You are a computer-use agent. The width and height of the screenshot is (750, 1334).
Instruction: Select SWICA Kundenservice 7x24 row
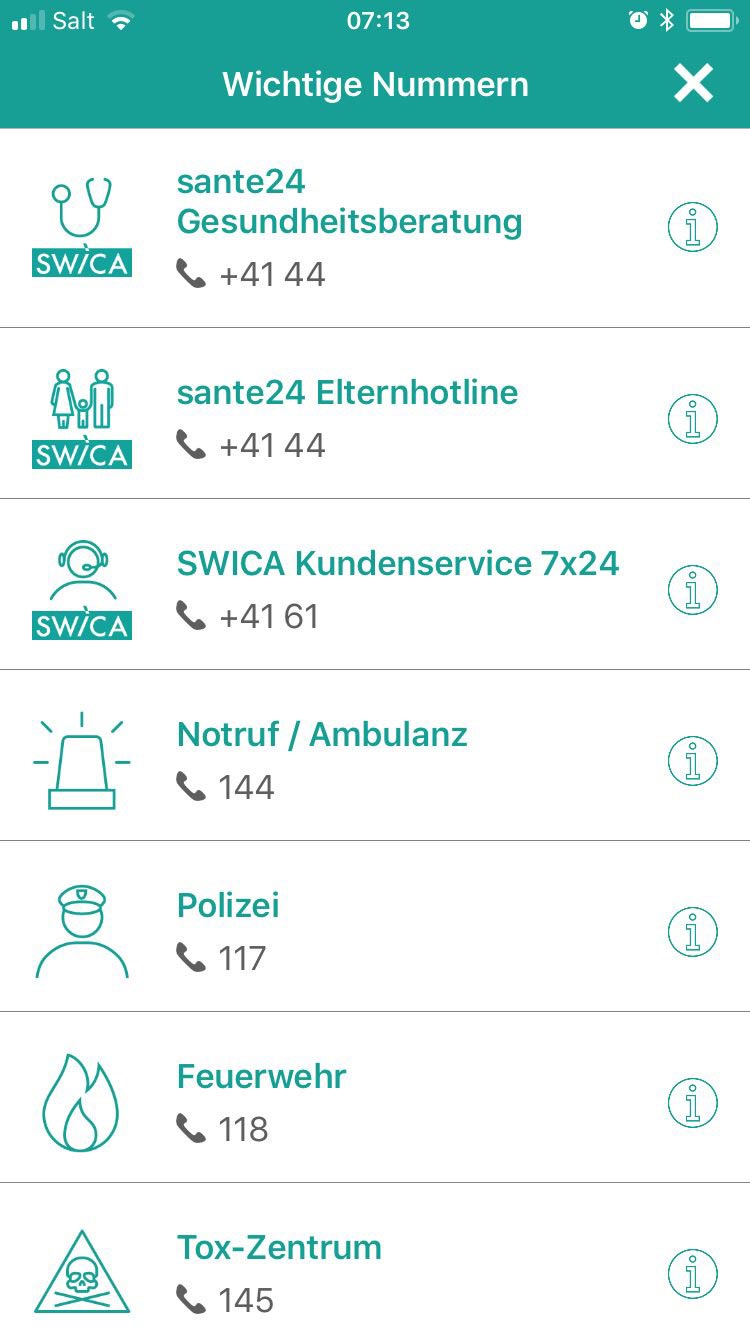[375, 585]
